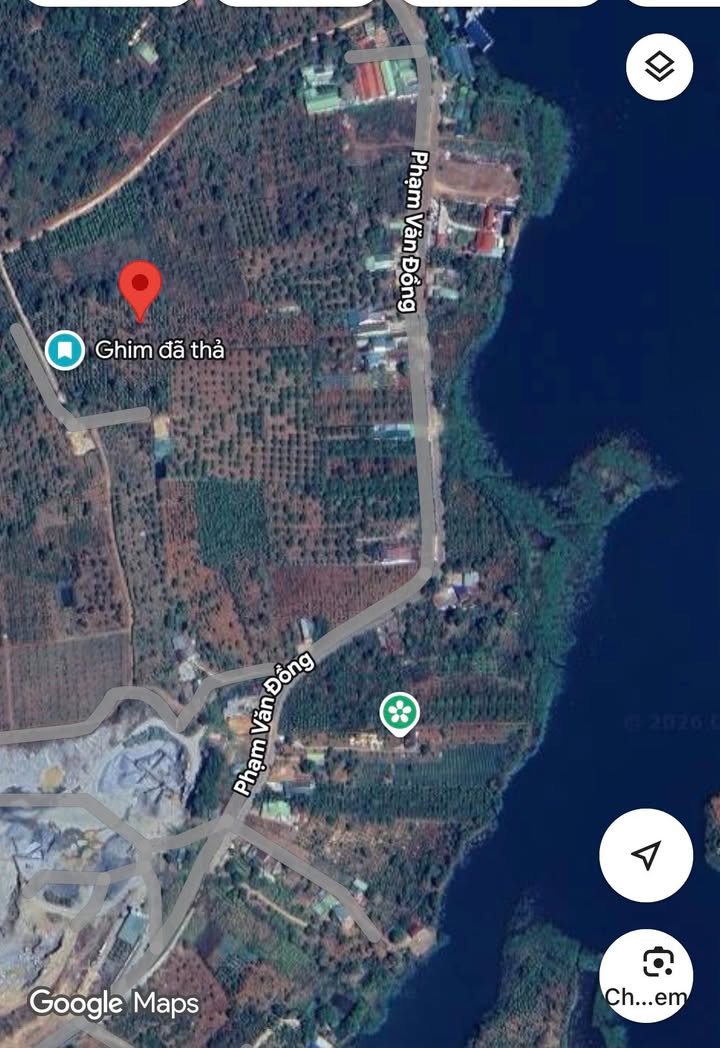Select the green flower place marker

[400, 713]
